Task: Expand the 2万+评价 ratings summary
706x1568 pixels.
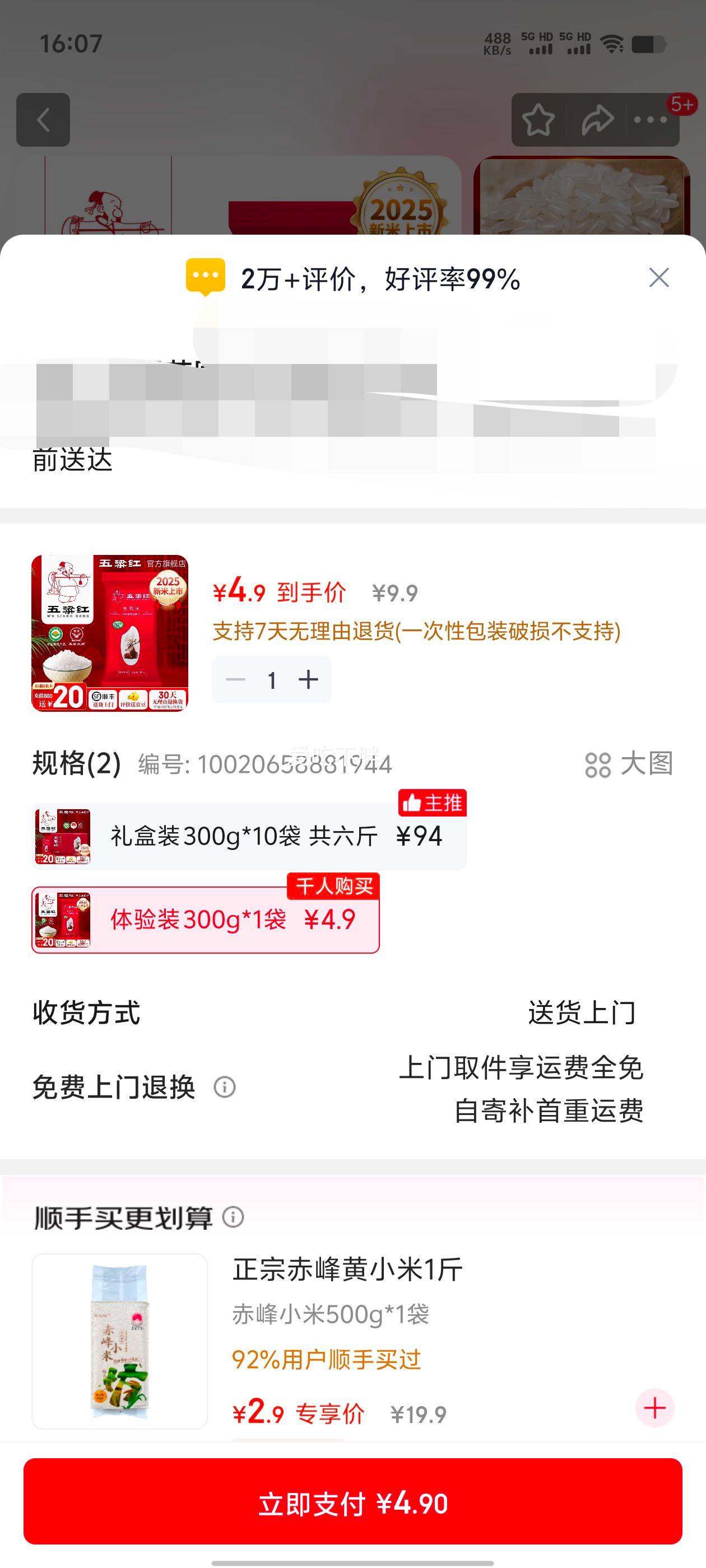Action: (x=379, y=279)
